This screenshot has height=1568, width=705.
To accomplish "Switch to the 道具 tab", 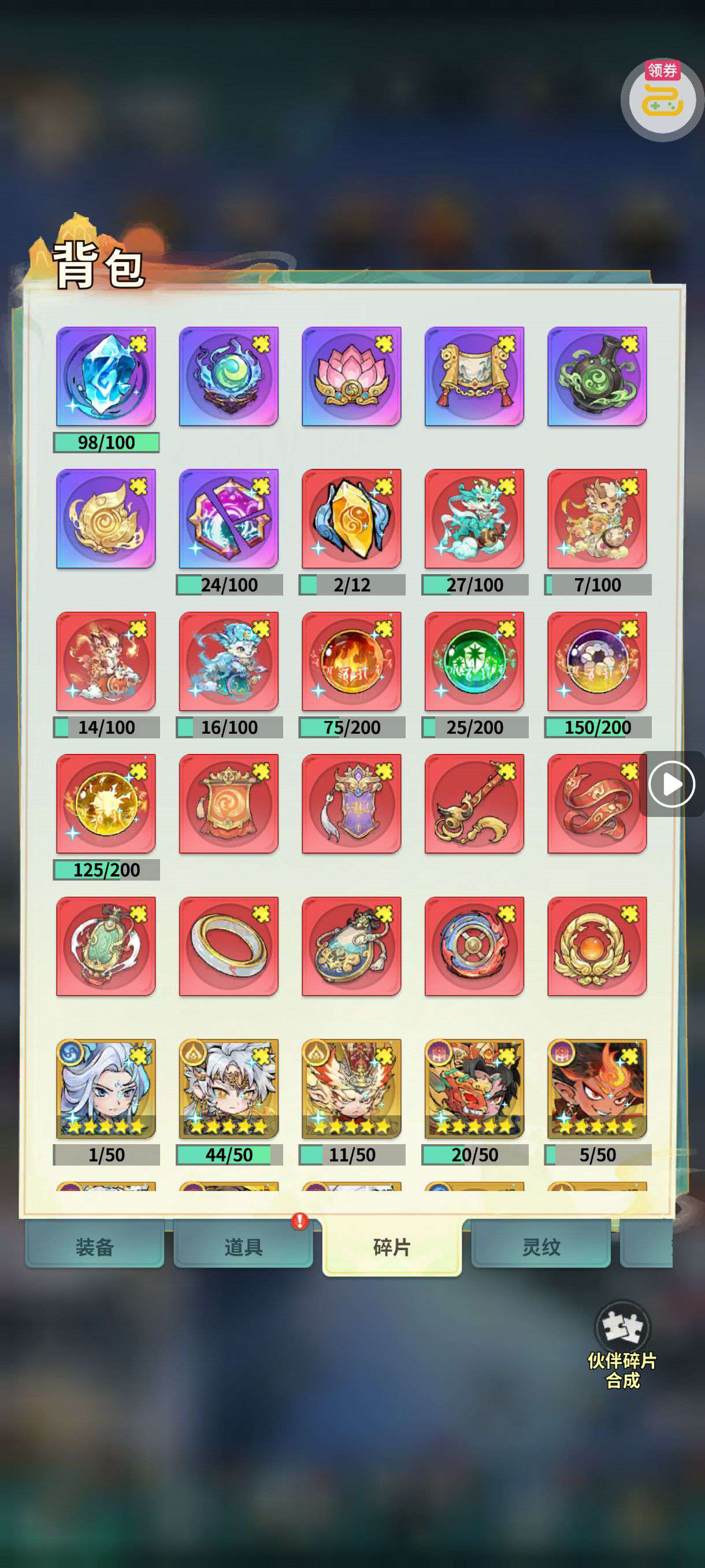I will tap(243, 1247).
